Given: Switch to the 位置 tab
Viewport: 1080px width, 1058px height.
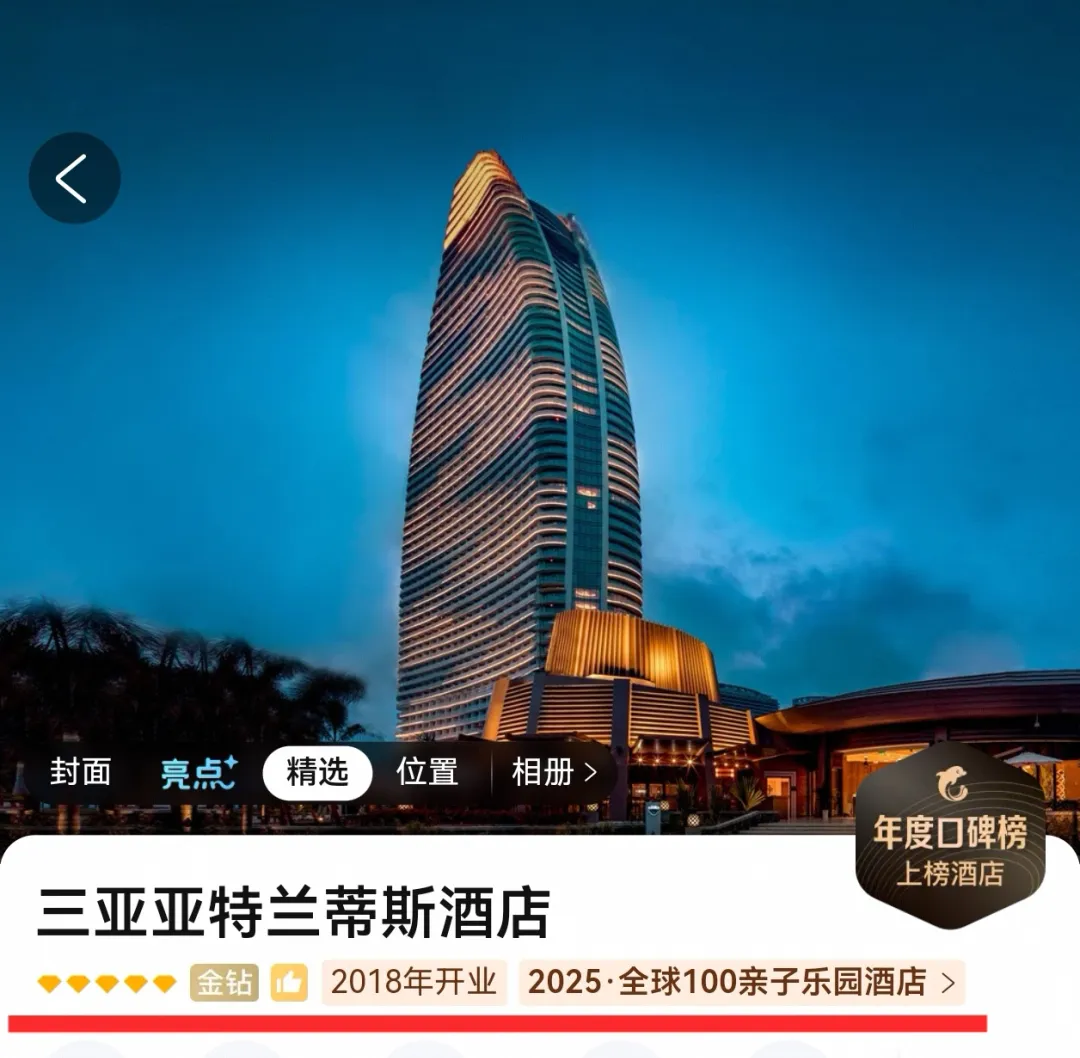Looking at the screenshot, I should tap(427, 773).
